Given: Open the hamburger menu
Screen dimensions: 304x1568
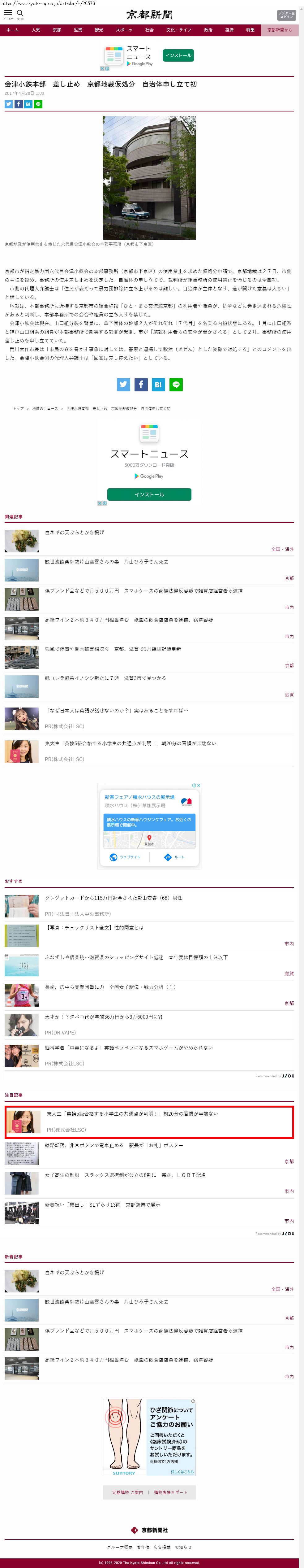Looking at the screenshot, I should tap(8, 13).
